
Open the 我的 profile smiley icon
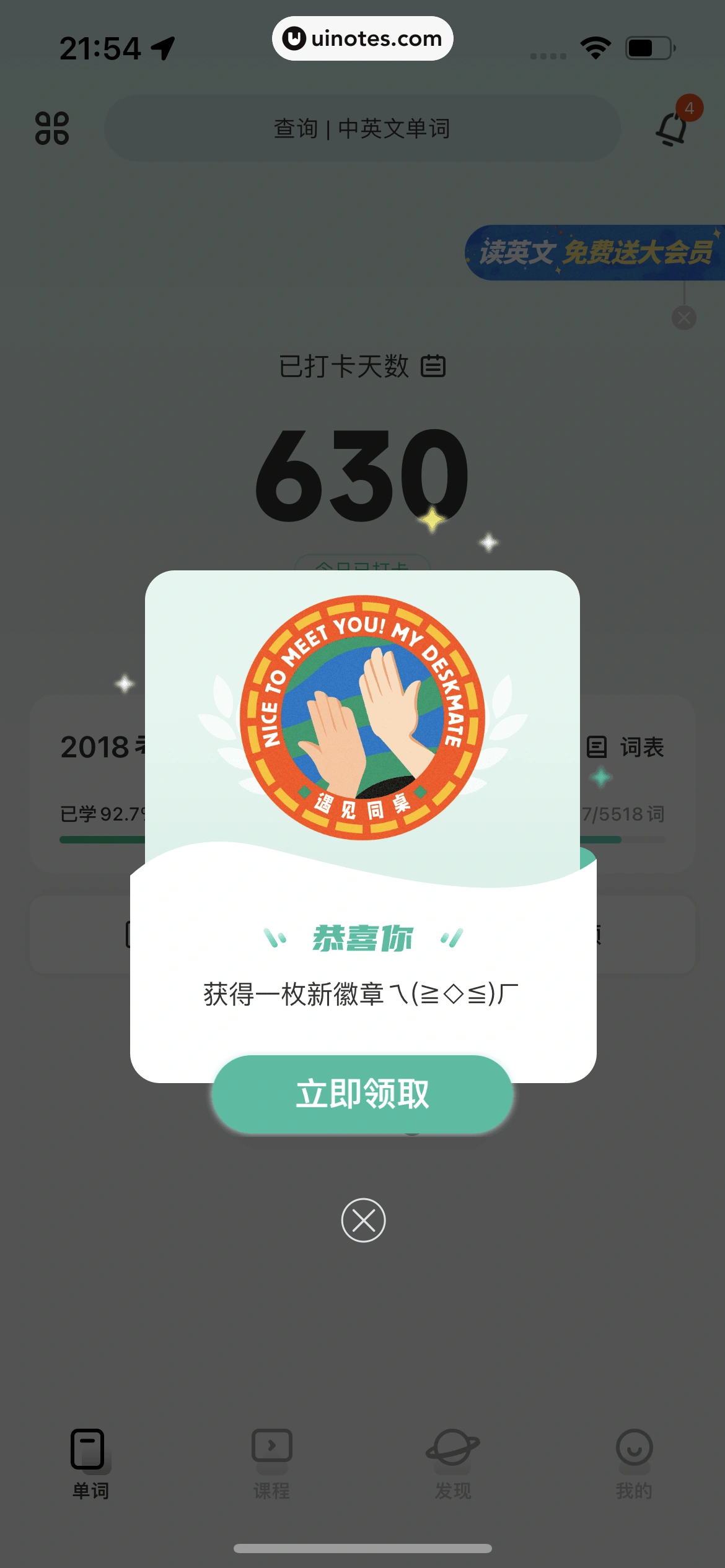(635, 1449)
